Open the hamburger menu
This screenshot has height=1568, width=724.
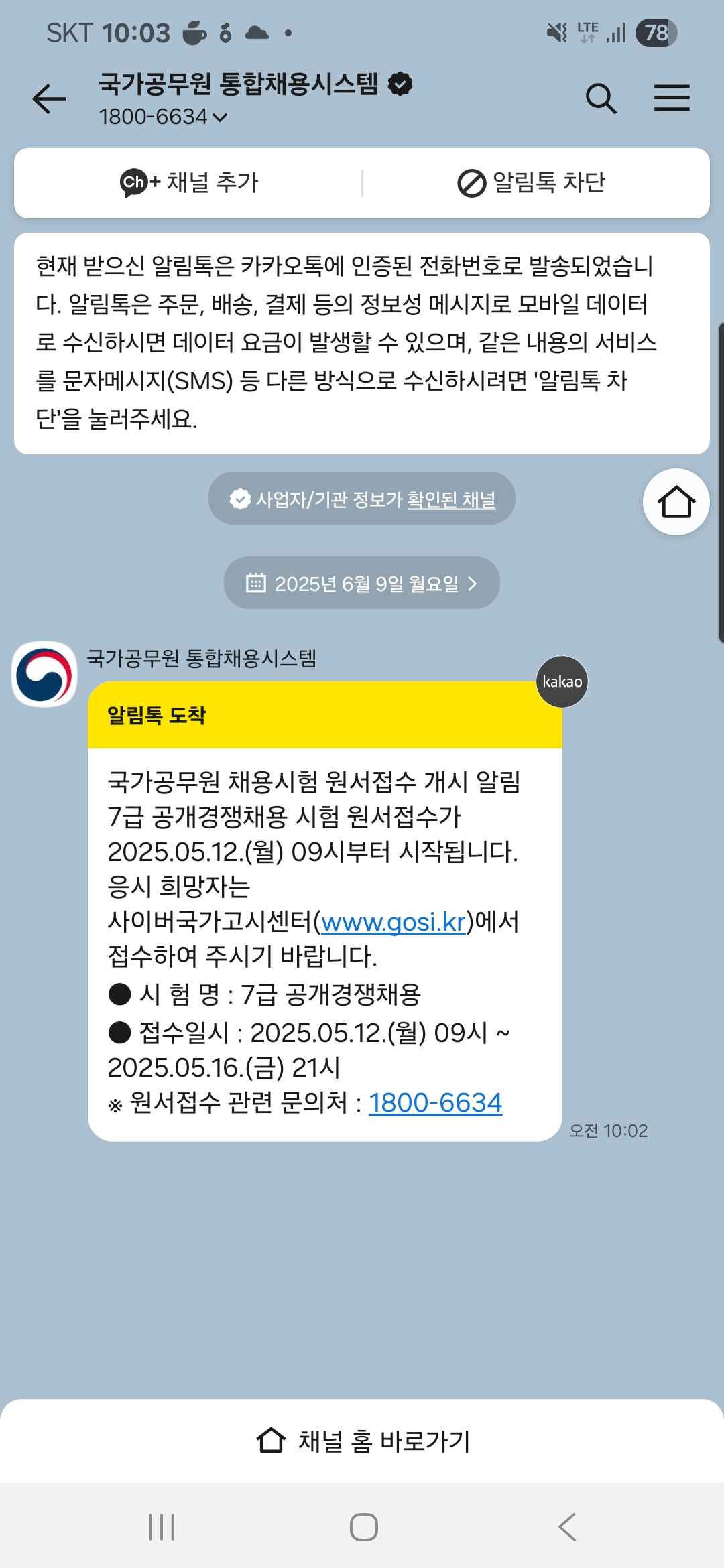coord(672,98)
